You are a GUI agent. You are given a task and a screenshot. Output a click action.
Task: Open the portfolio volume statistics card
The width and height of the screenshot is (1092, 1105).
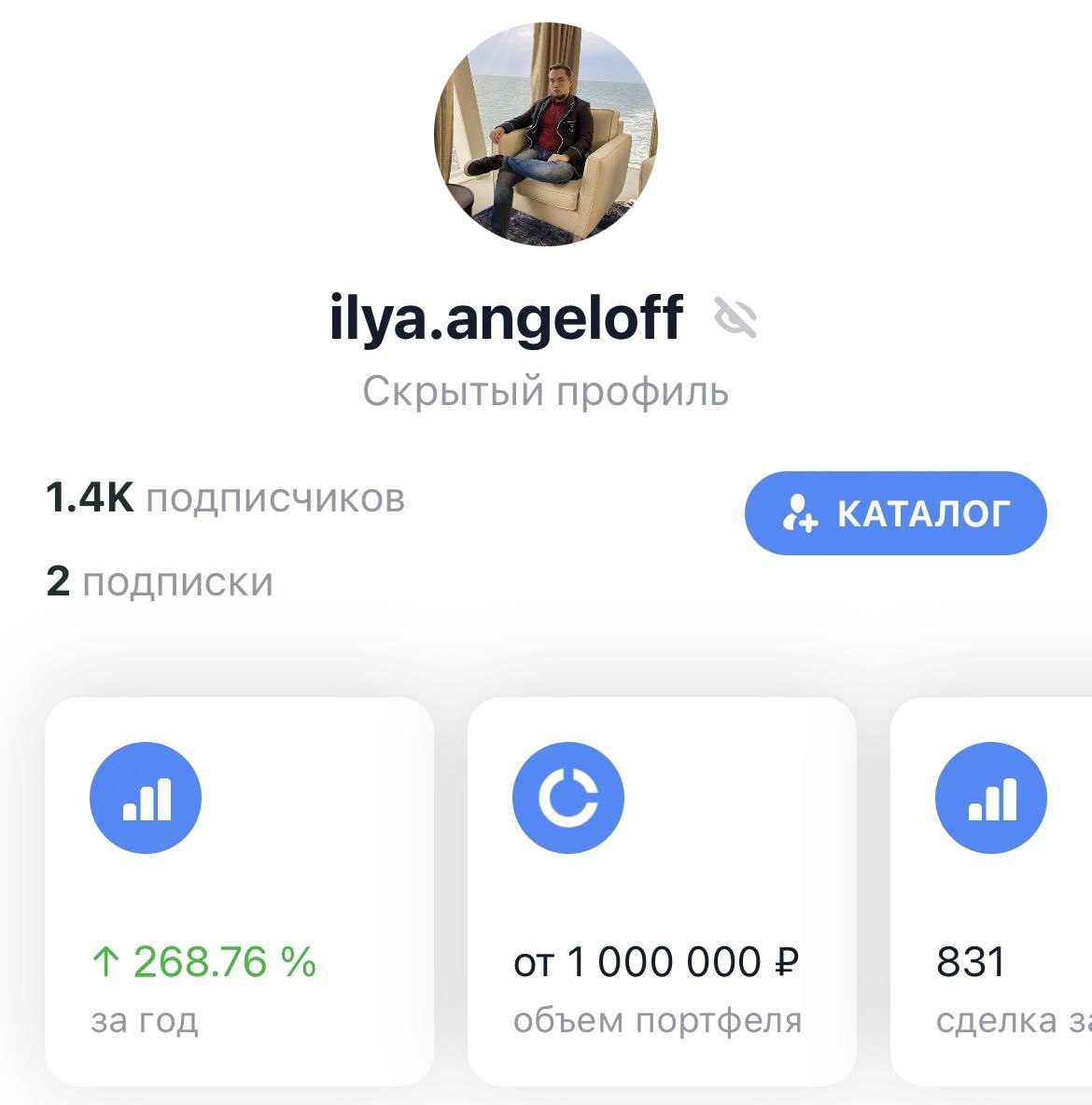pyautogui.click(x=663, y=887)
